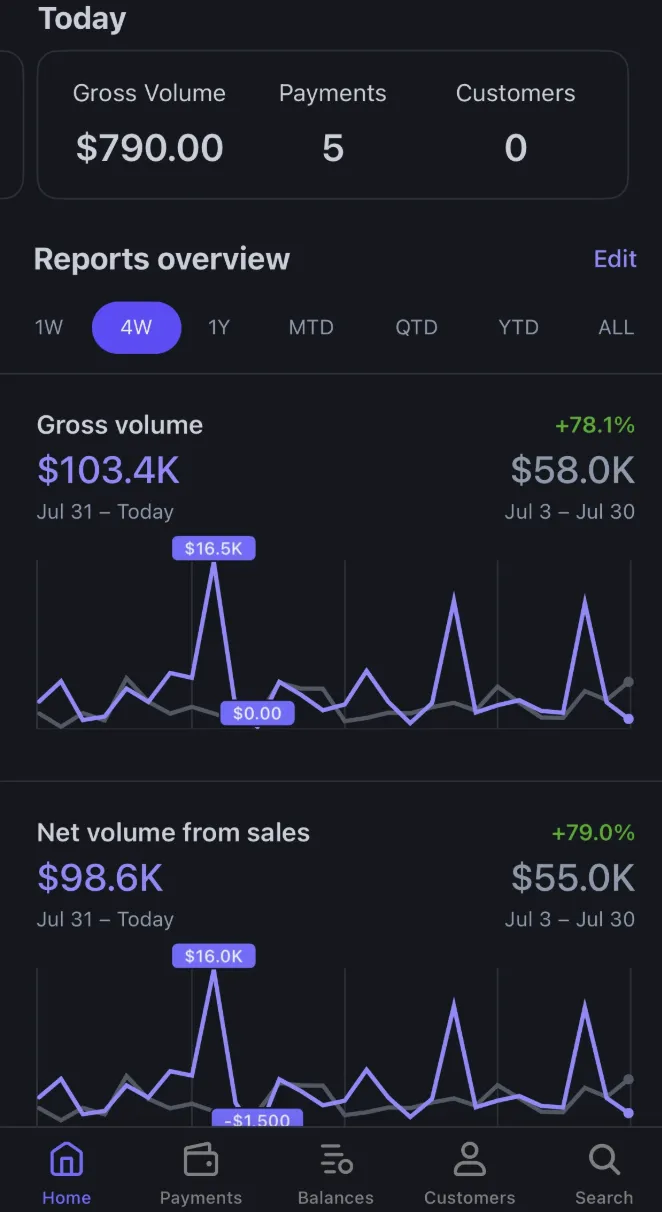
Task: Open the Payments tab
Action: coord(201,1174)
